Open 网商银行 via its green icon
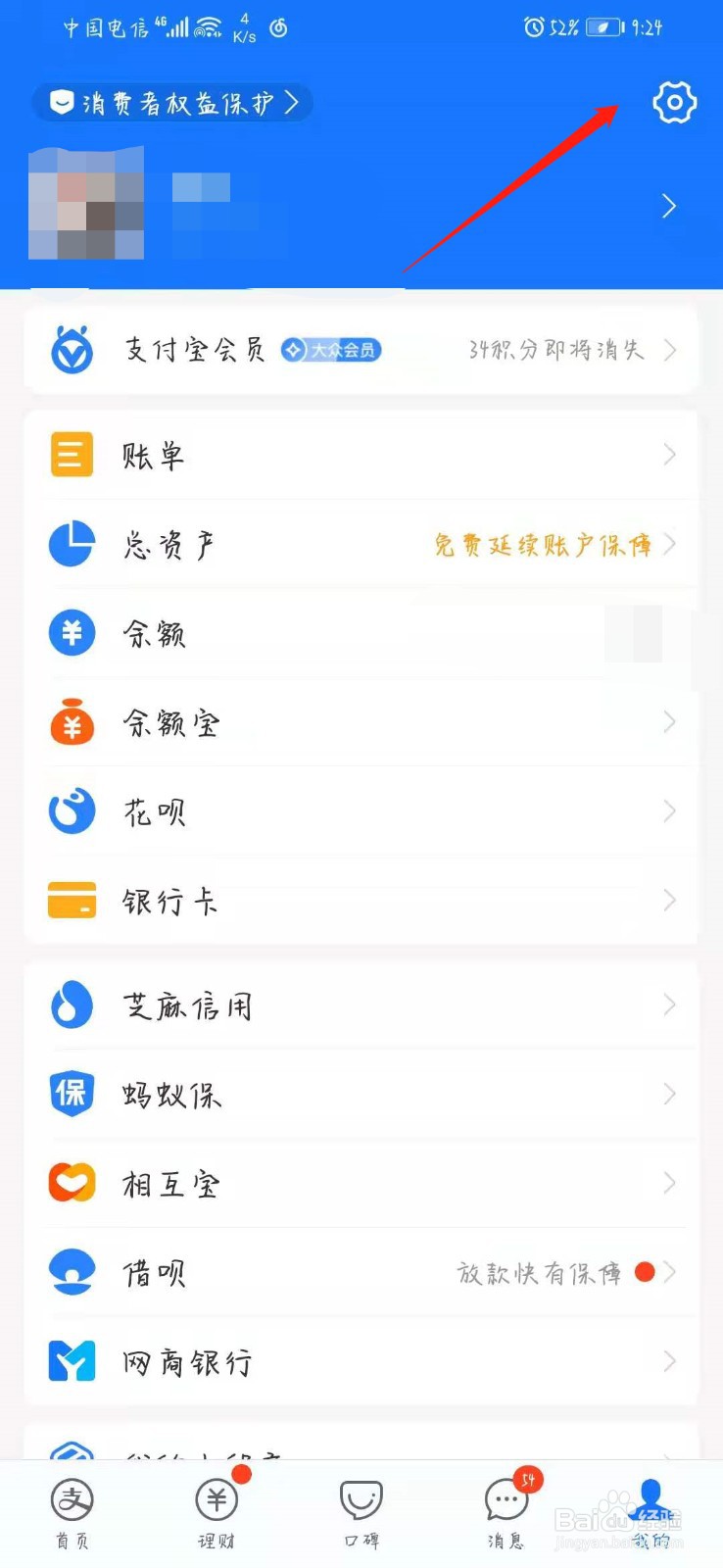Screen dimensions: 723x1568 [71, 1360]
